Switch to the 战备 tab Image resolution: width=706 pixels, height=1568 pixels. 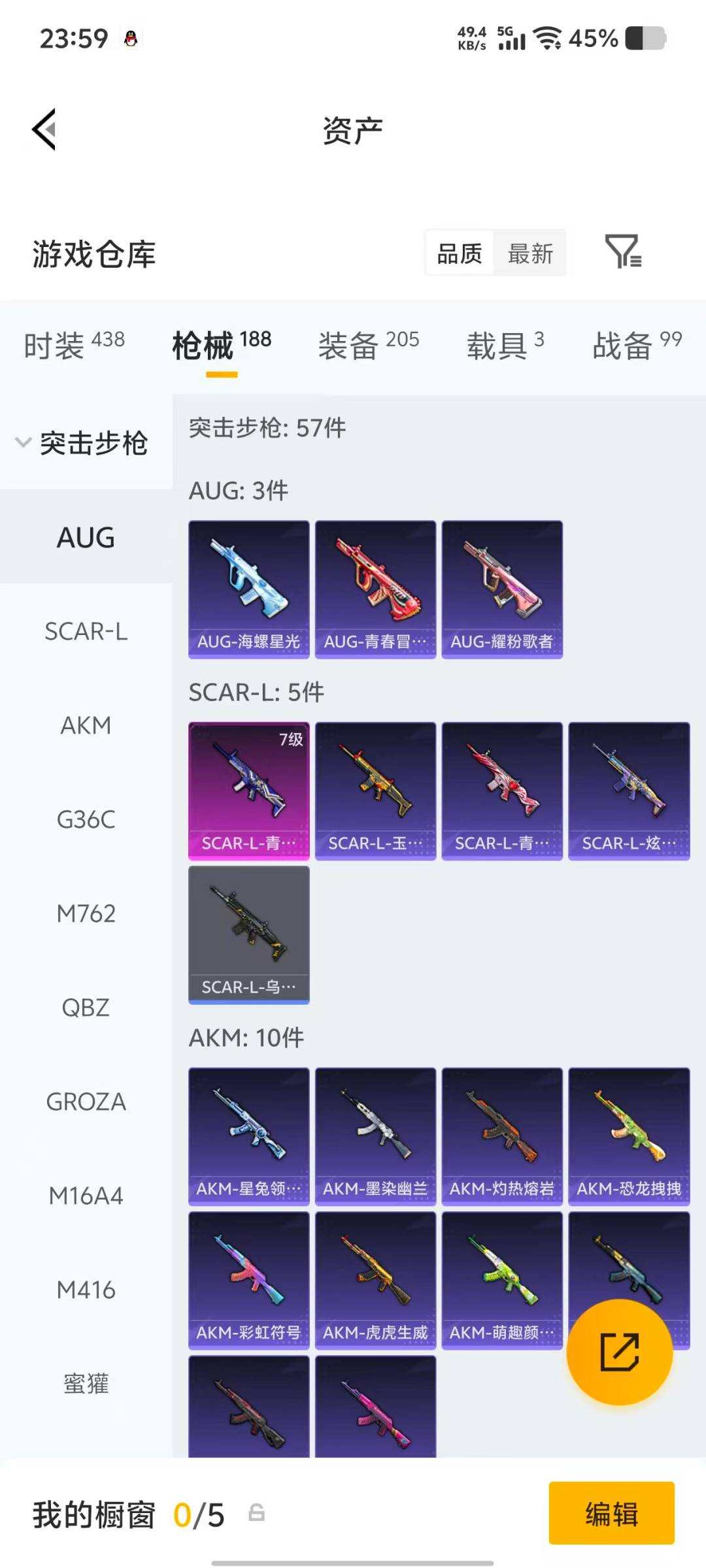tap(636, 345)
